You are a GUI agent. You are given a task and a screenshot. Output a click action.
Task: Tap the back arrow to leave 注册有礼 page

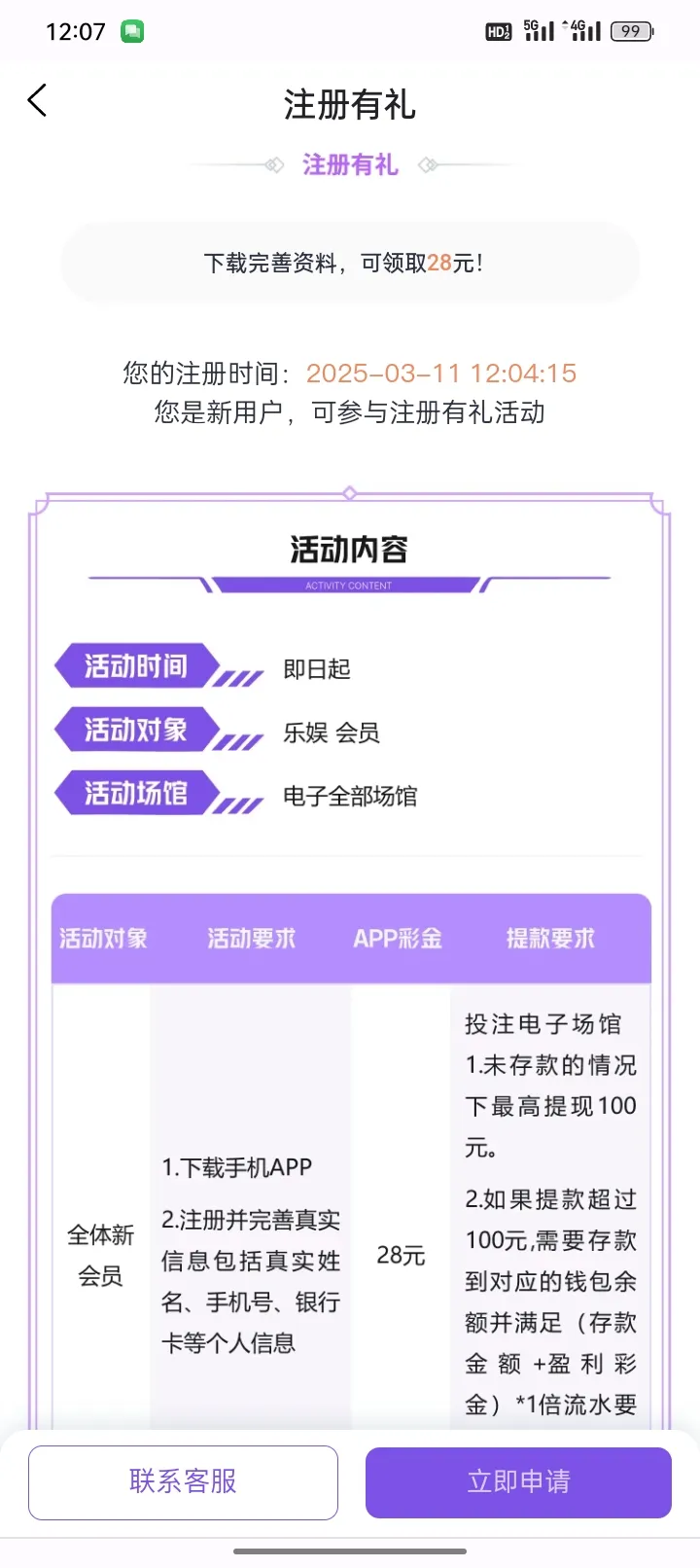click(37, 100)
